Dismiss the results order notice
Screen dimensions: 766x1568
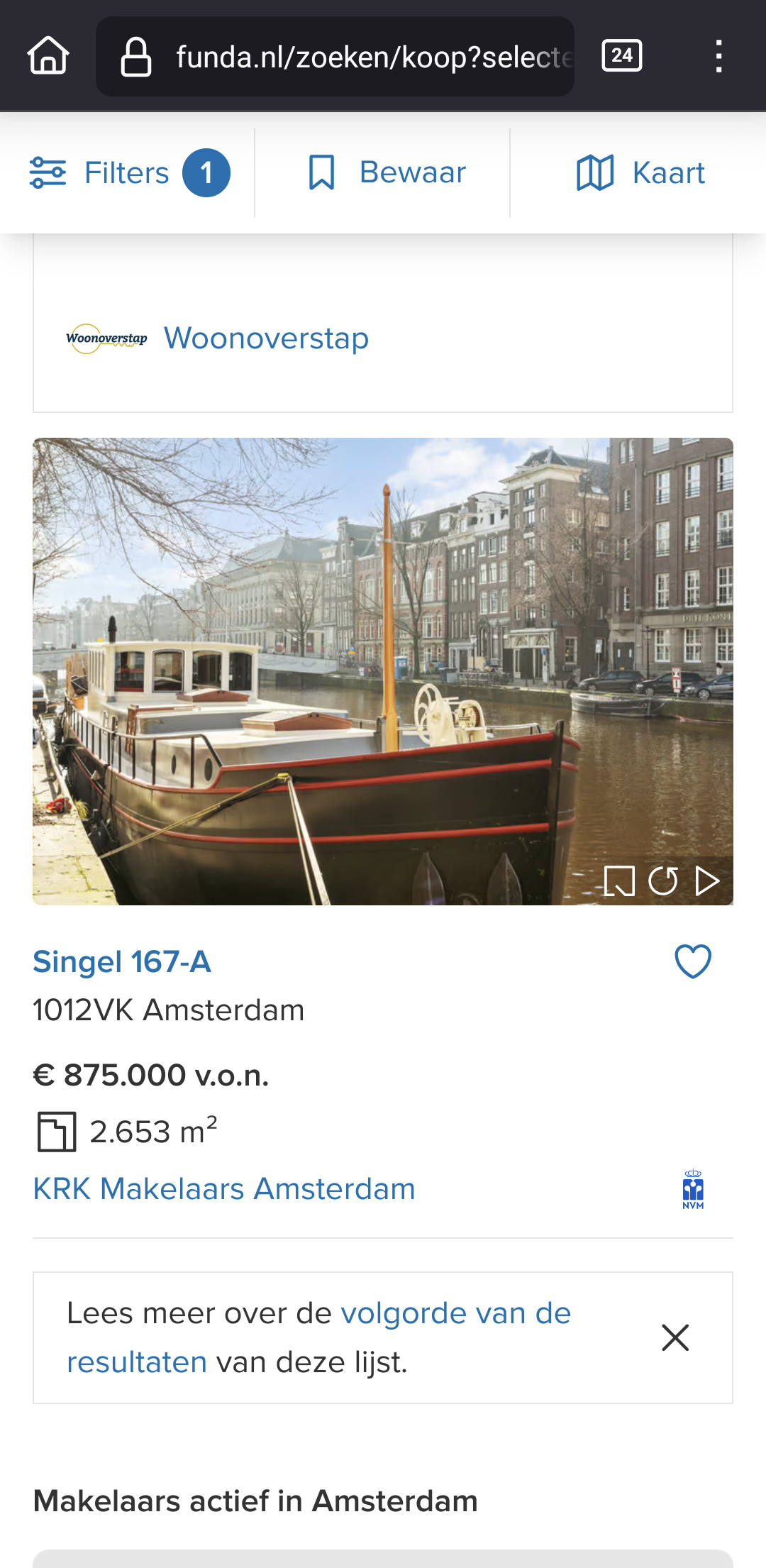click(x=675, y=1337)
